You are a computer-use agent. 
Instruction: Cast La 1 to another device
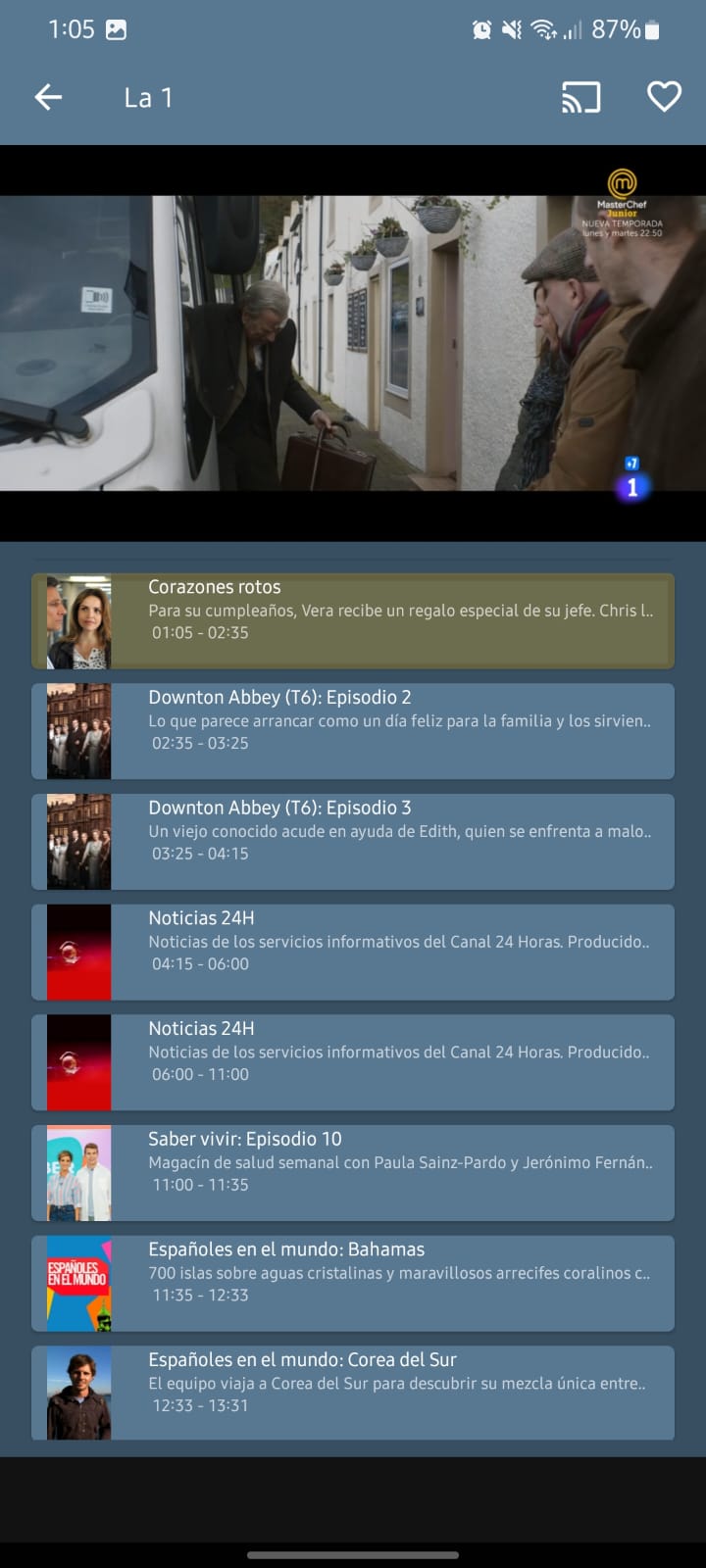click(x=580, y=97)
